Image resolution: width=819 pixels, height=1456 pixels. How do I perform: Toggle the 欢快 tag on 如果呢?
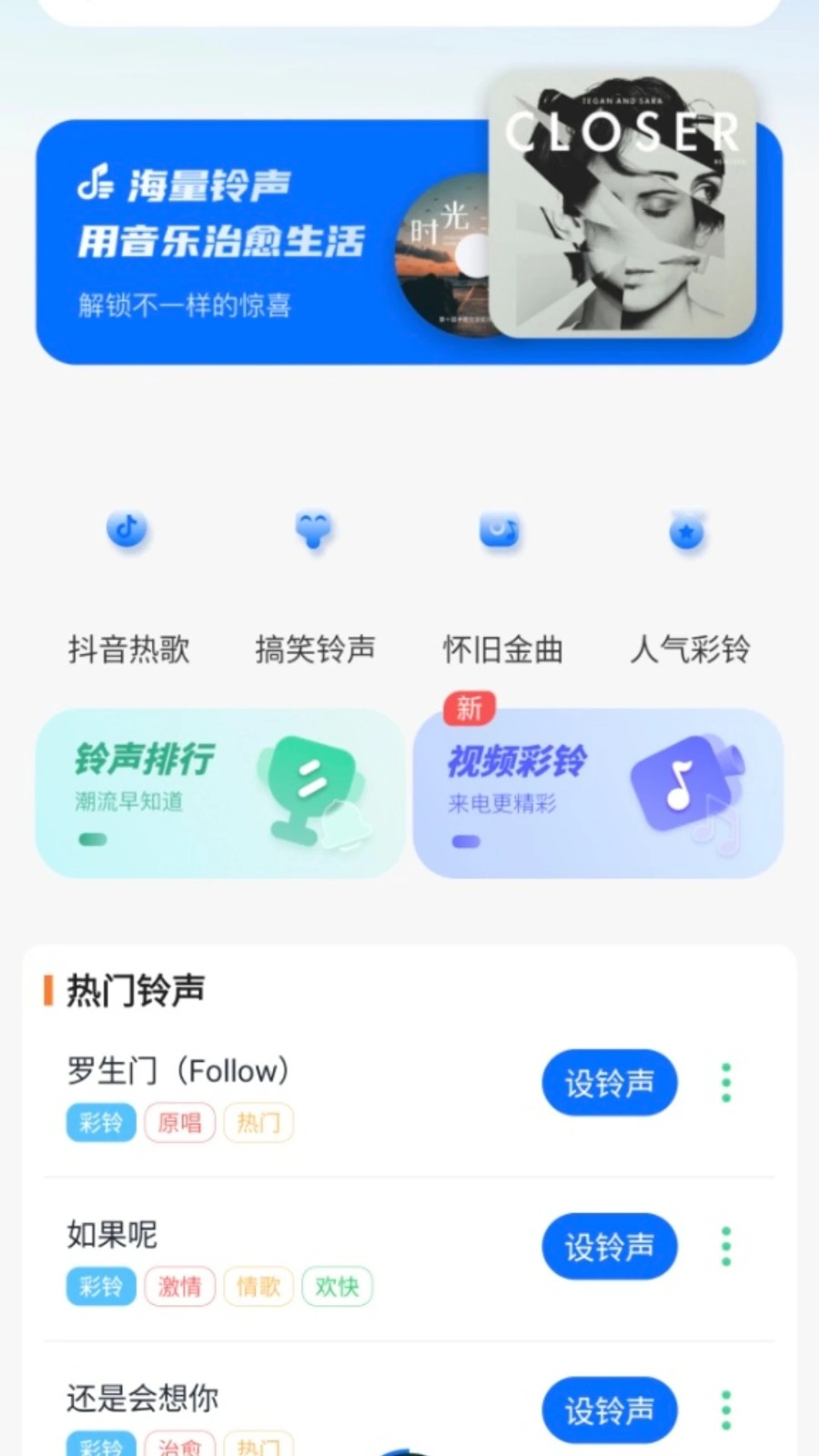coord(337,1286)
